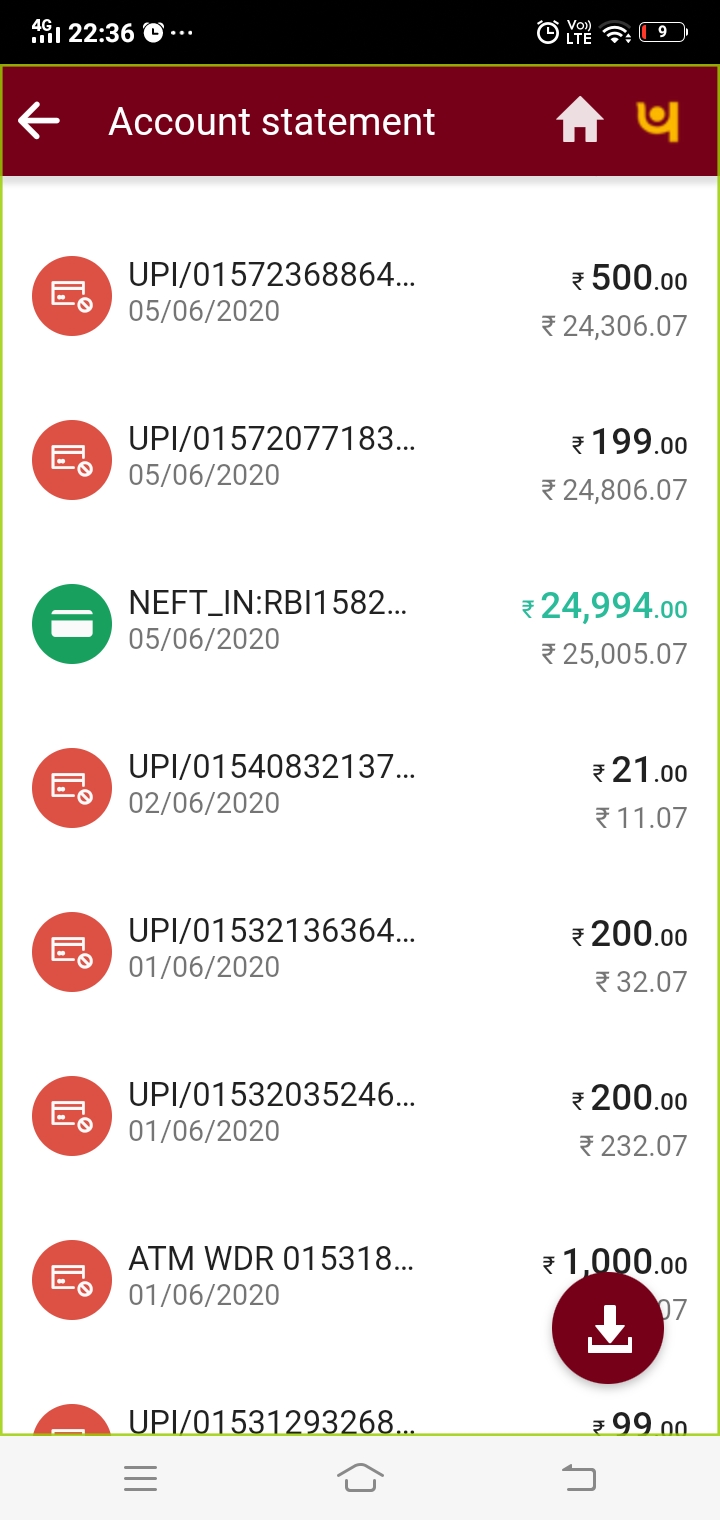720x1520 pixels.
Task: Open the UPI/01572077183 transaction of ₹199
Action: 360,460
